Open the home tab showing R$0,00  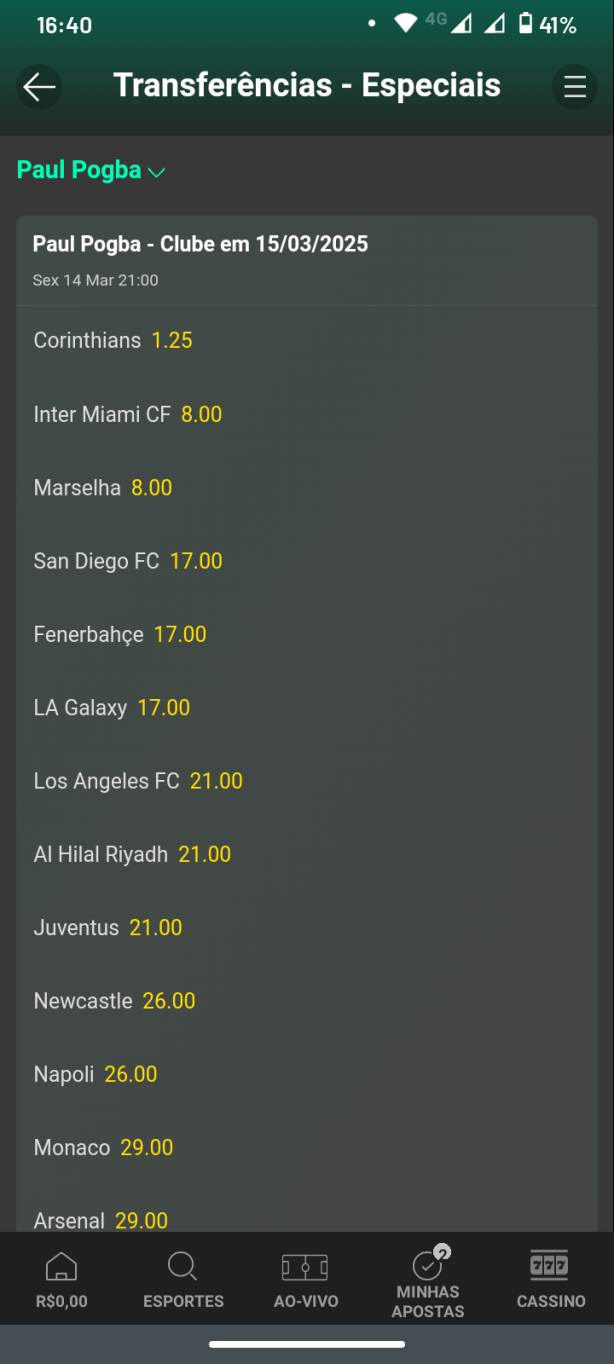click(61, 1279)
